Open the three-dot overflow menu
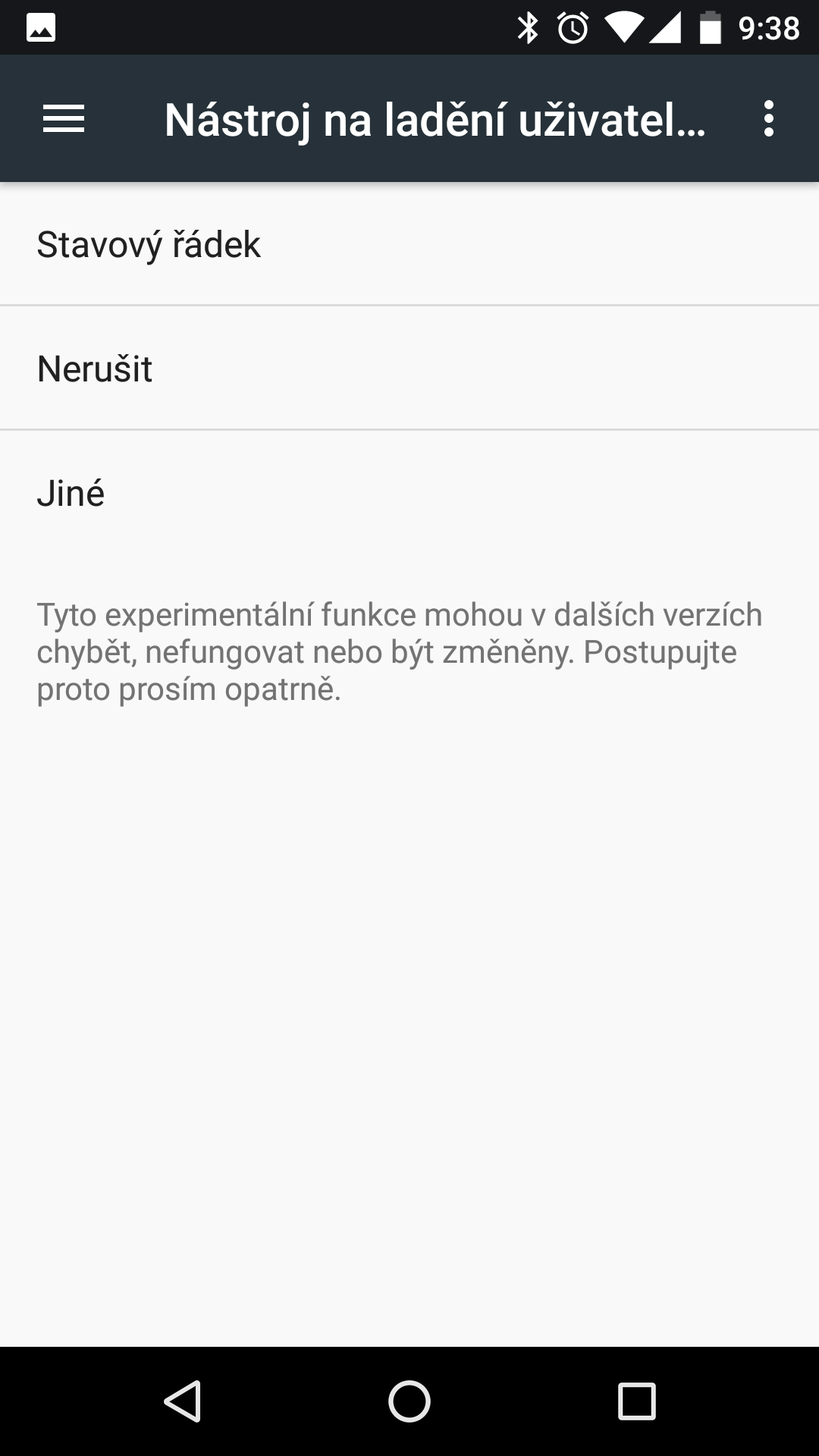 pyautogui.click(x=769, y=119)
